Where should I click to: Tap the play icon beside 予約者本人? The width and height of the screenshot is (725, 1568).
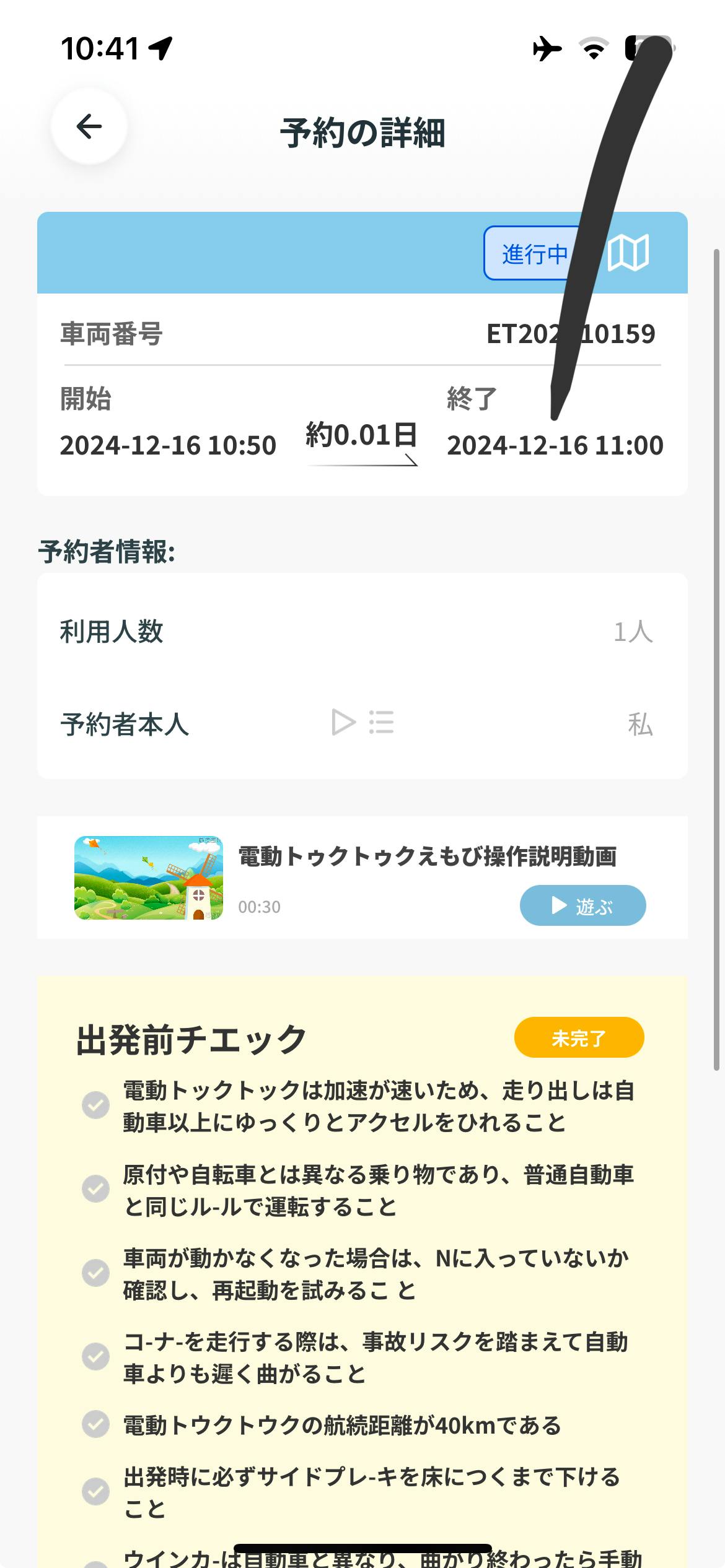pyautogui.click(x=343, y=722)
